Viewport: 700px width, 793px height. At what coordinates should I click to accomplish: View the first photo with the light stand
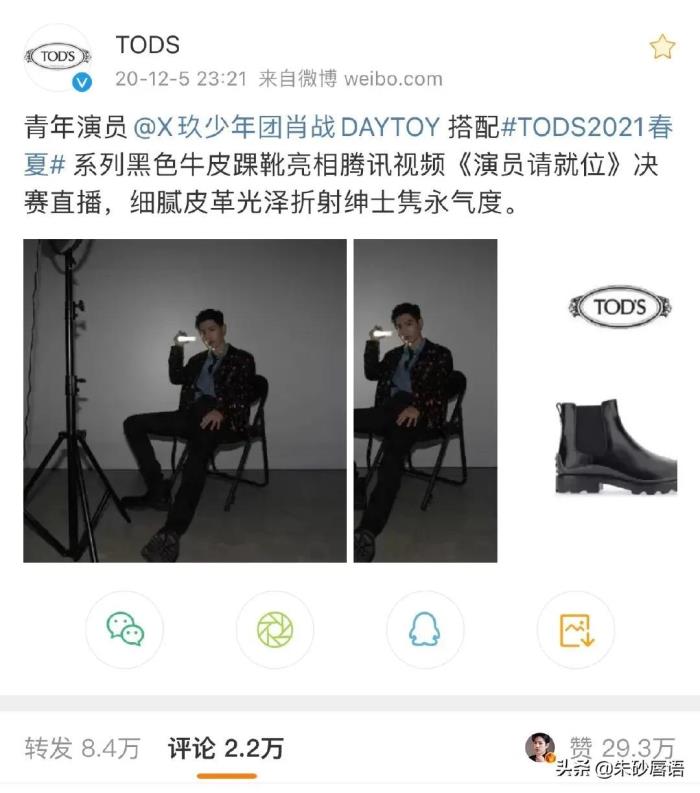(x=185, y=400)
